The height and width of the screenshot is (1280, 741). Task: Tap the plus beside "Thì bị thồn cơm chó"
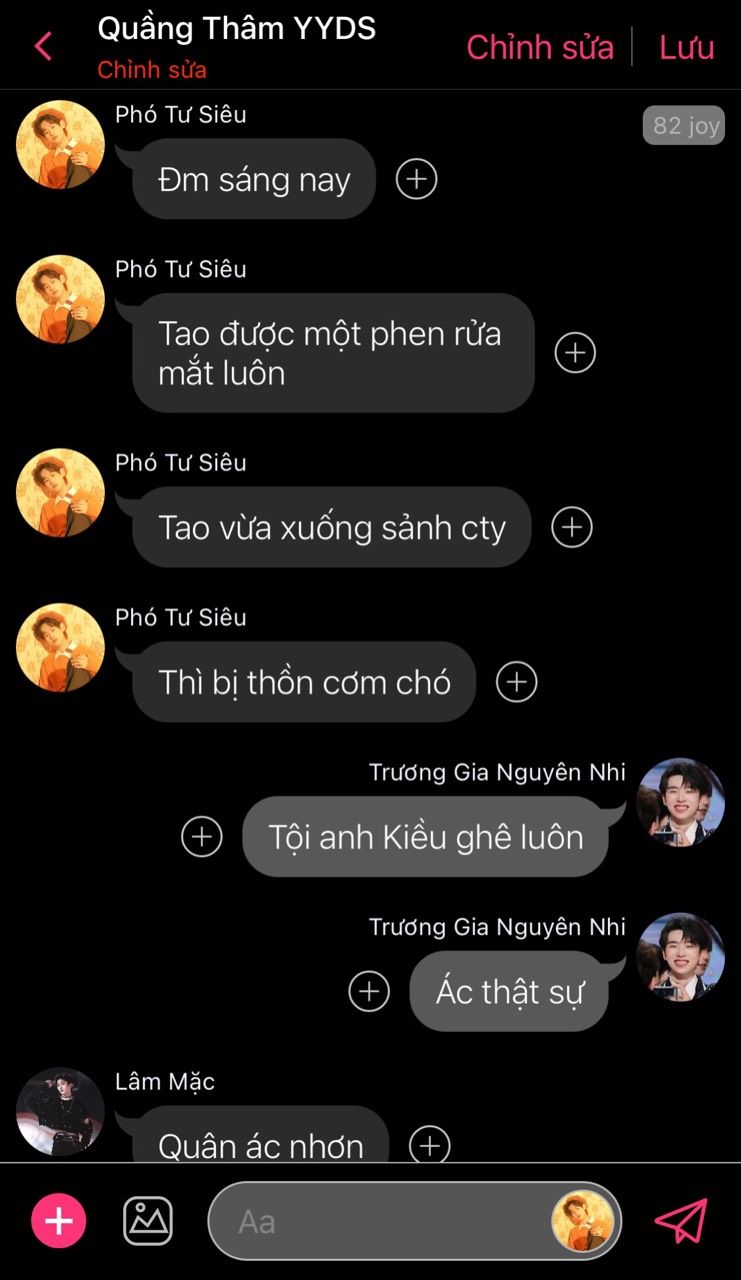tap(517, 682)
